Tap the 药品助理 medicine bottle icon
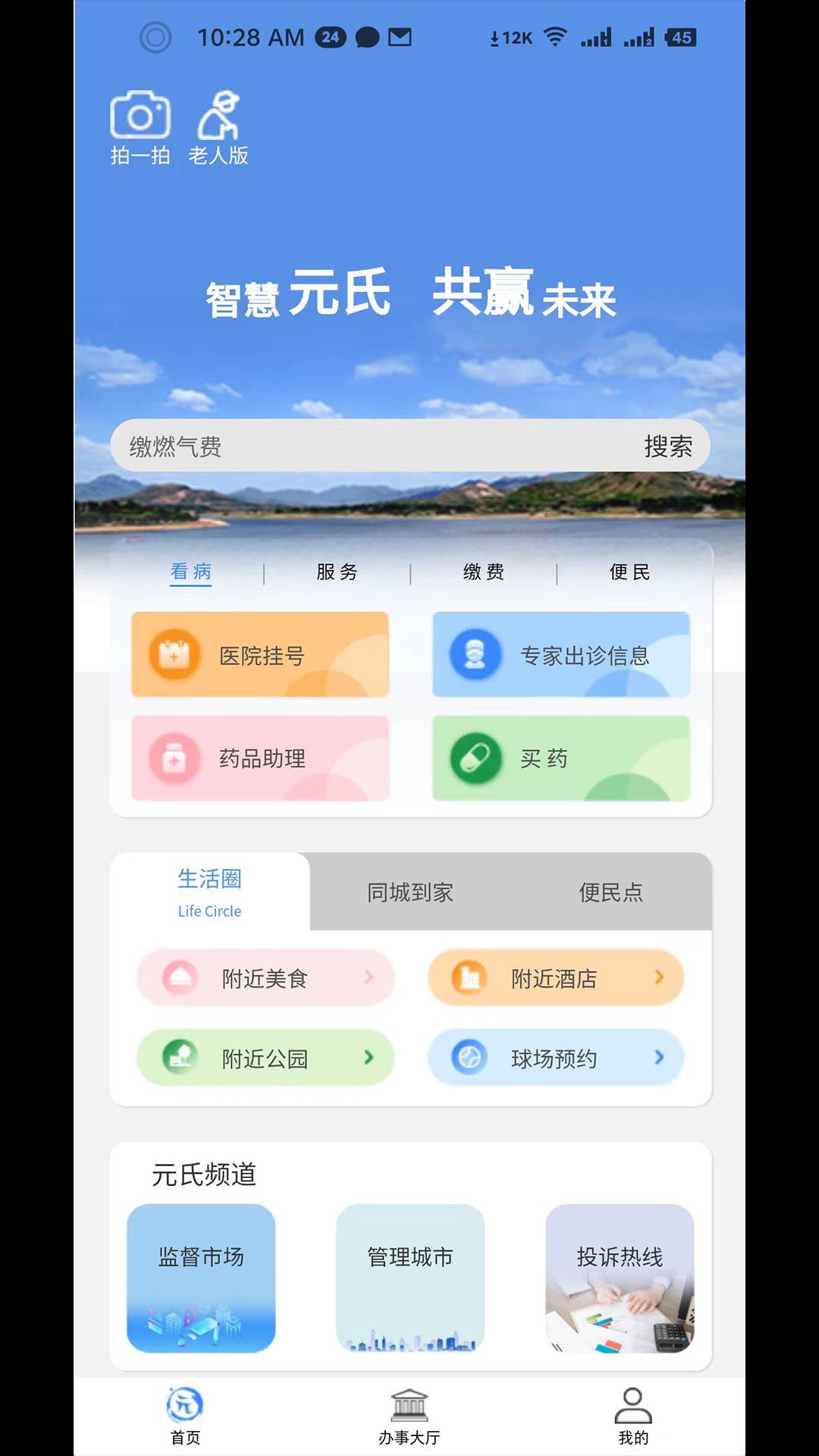Viewport: 819px width, 1456px height. pos(176,758)
